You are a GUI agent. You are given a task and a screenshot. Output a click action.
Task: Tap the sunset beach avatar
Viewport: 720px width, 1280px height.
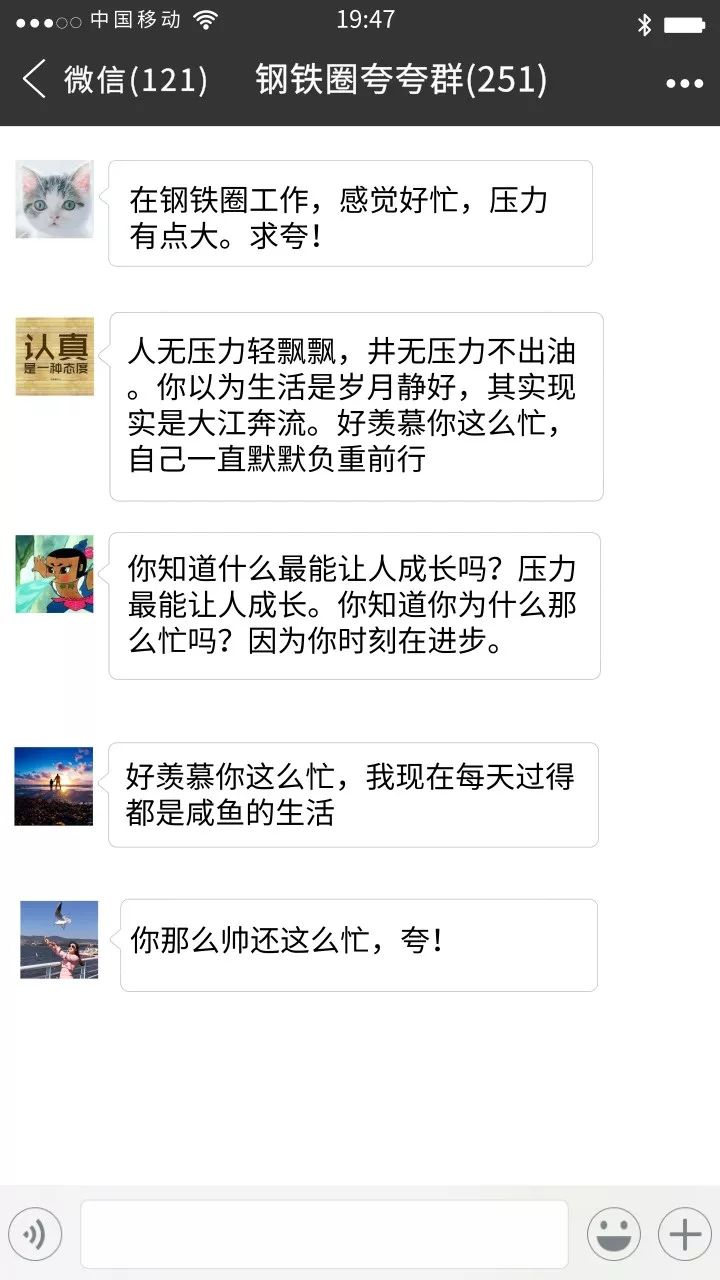[53, 786]
